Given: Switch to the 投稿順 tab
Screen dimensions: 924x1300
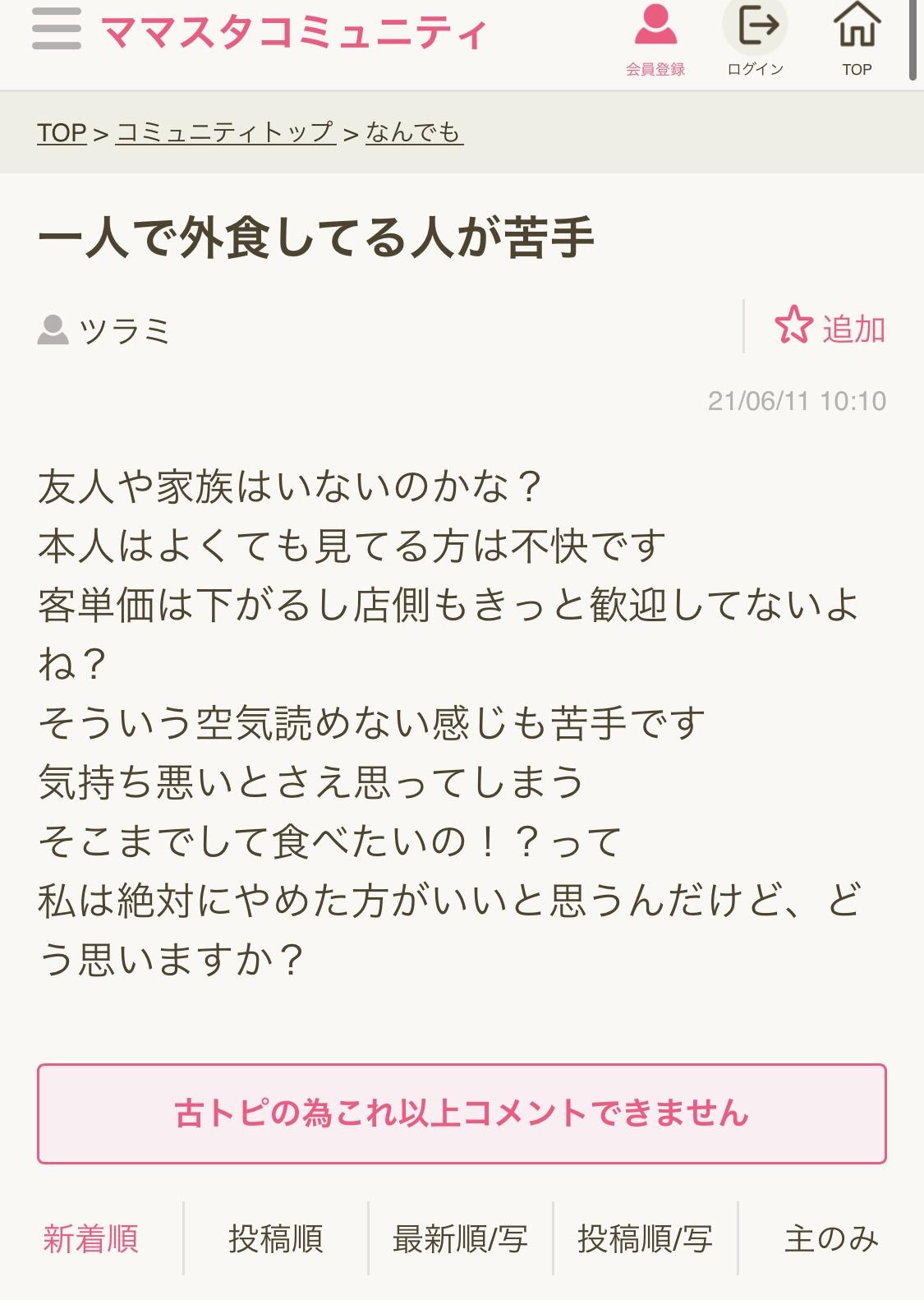Looking at the screenshot, I should [x=276, y=1238].
